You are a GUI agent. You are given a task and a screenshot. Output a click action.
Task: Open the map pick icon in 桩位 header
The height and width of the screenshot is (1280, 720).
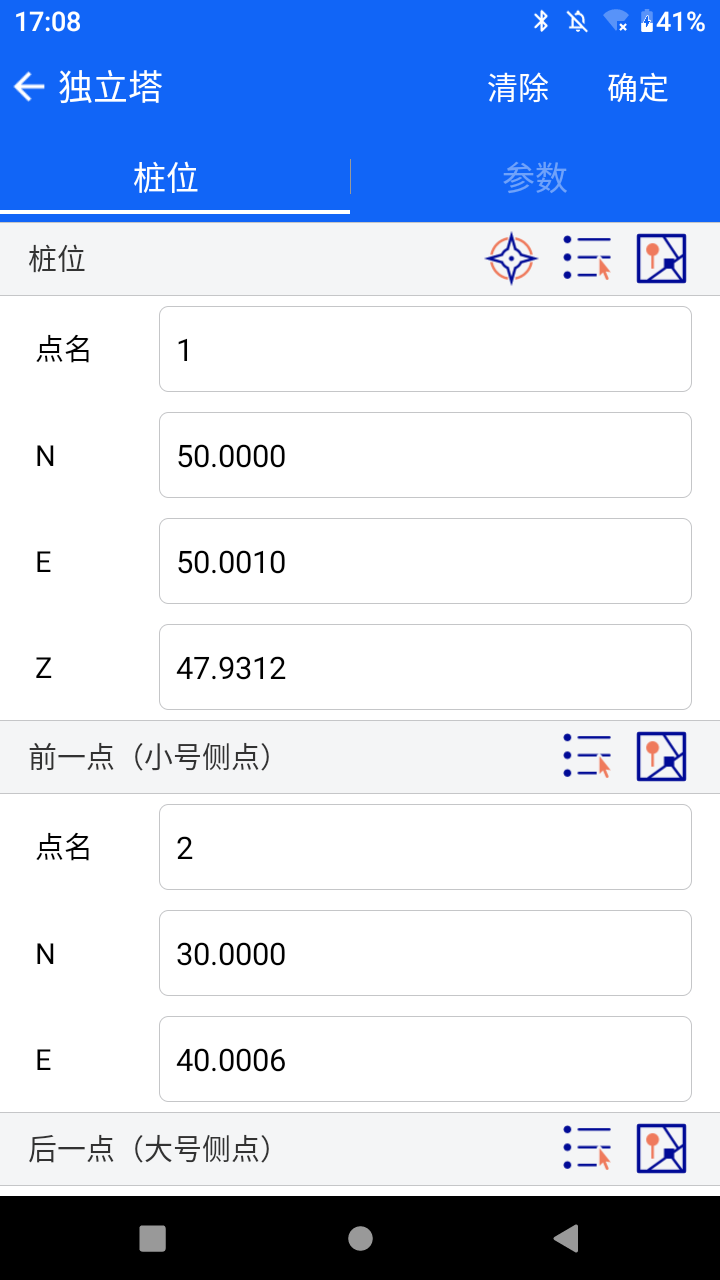pyautogui.click(x=662, y=259)
